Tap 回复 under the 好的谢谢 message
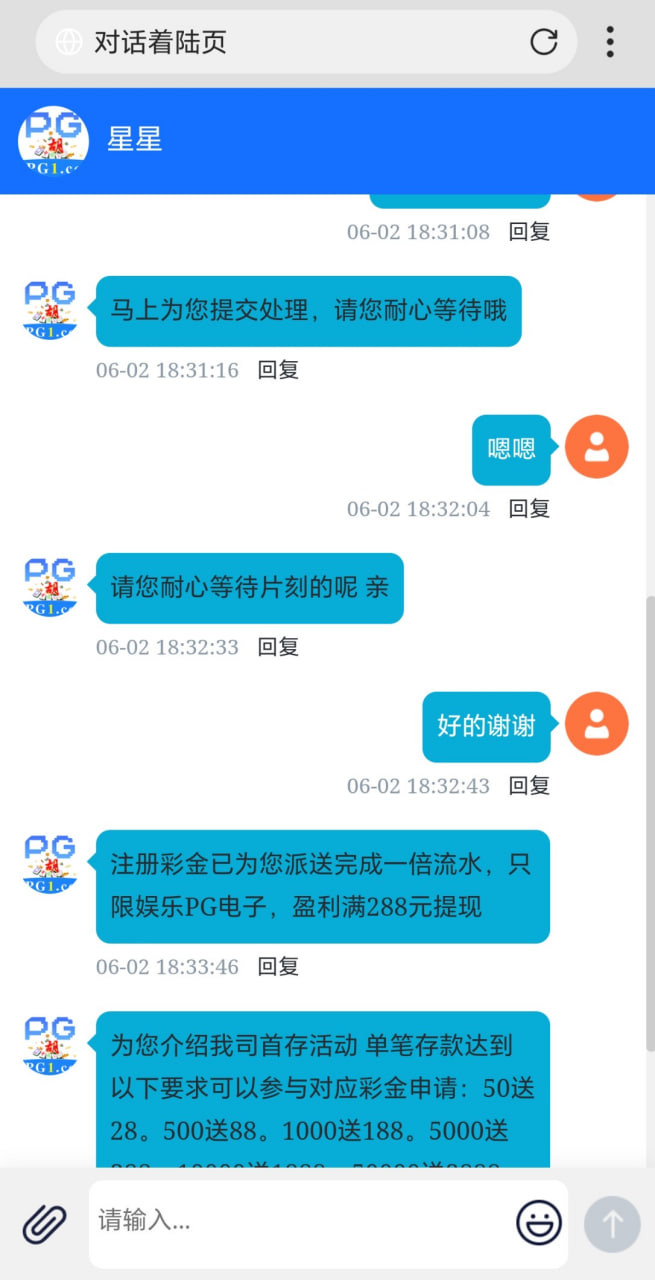The image size is (655, 1280). (529, 786)
